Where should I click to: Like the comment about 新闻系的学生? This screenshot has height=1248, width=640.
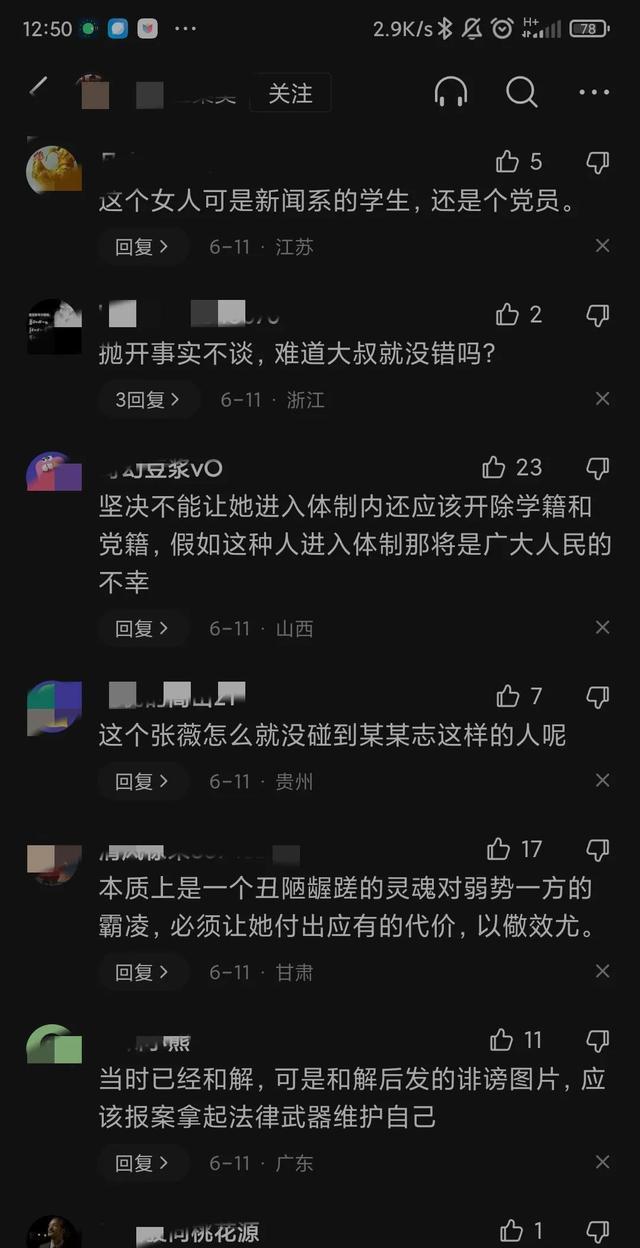pyautogui.click(x=509, y=162)
